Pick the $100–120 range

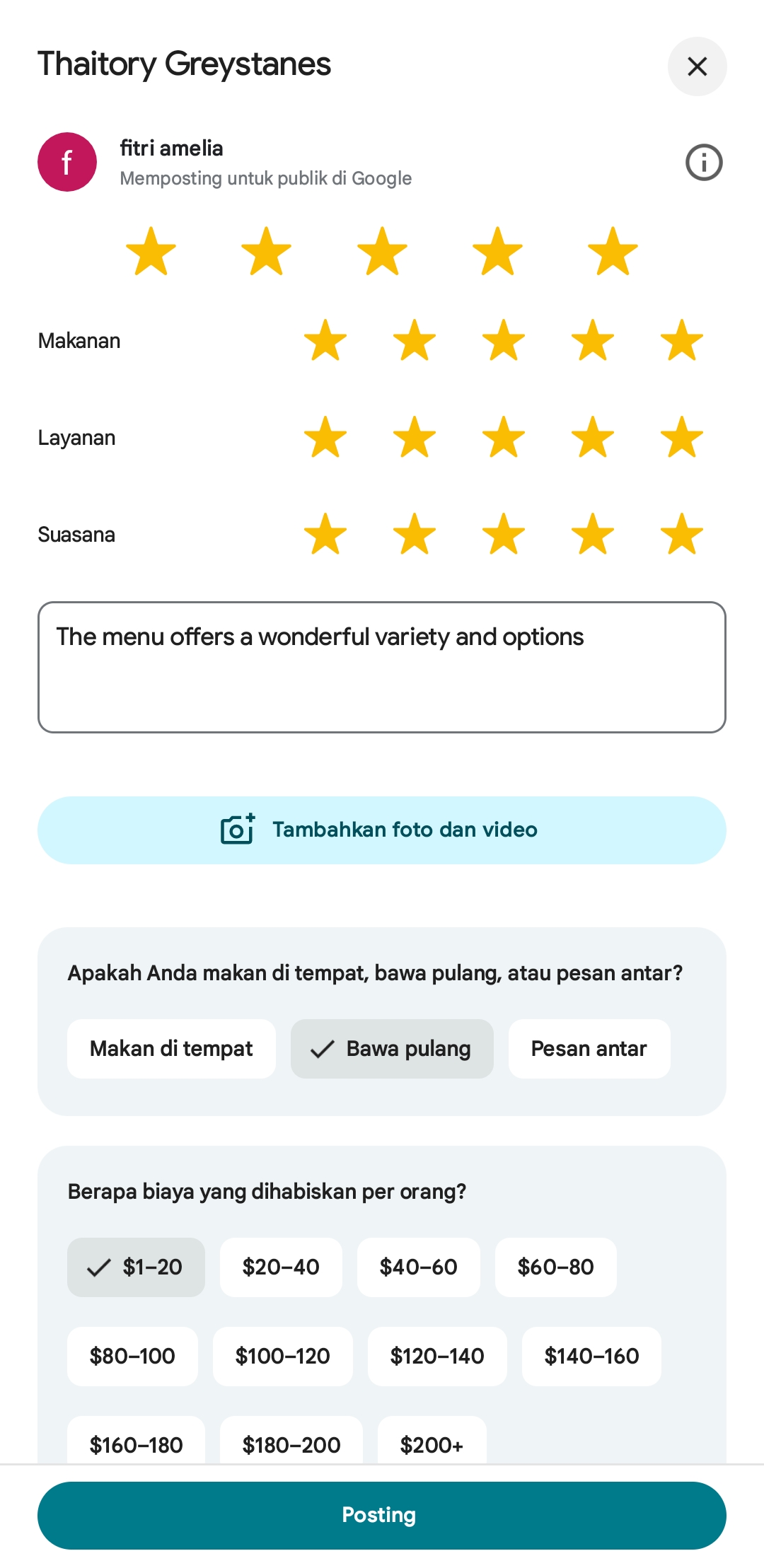[283, 1357]
